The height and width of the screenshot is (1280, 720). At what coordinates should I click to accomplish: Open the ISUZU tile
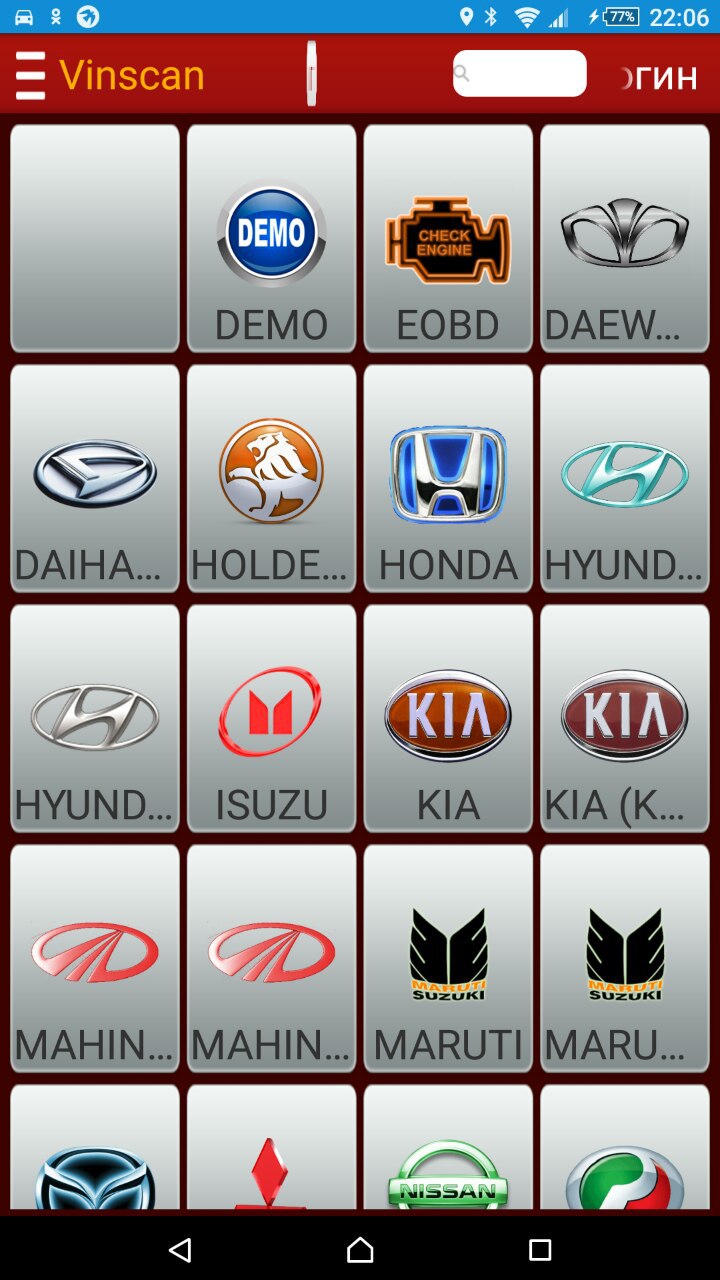pos(271,718)
